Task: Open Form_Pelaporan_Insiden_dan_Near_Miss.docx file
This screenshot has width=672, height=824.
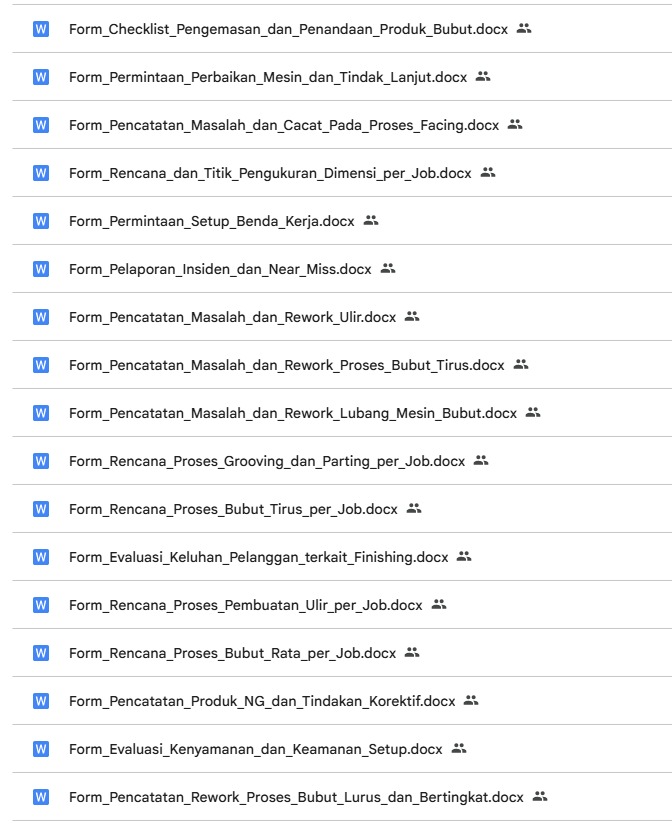Action: pos(220,269)
